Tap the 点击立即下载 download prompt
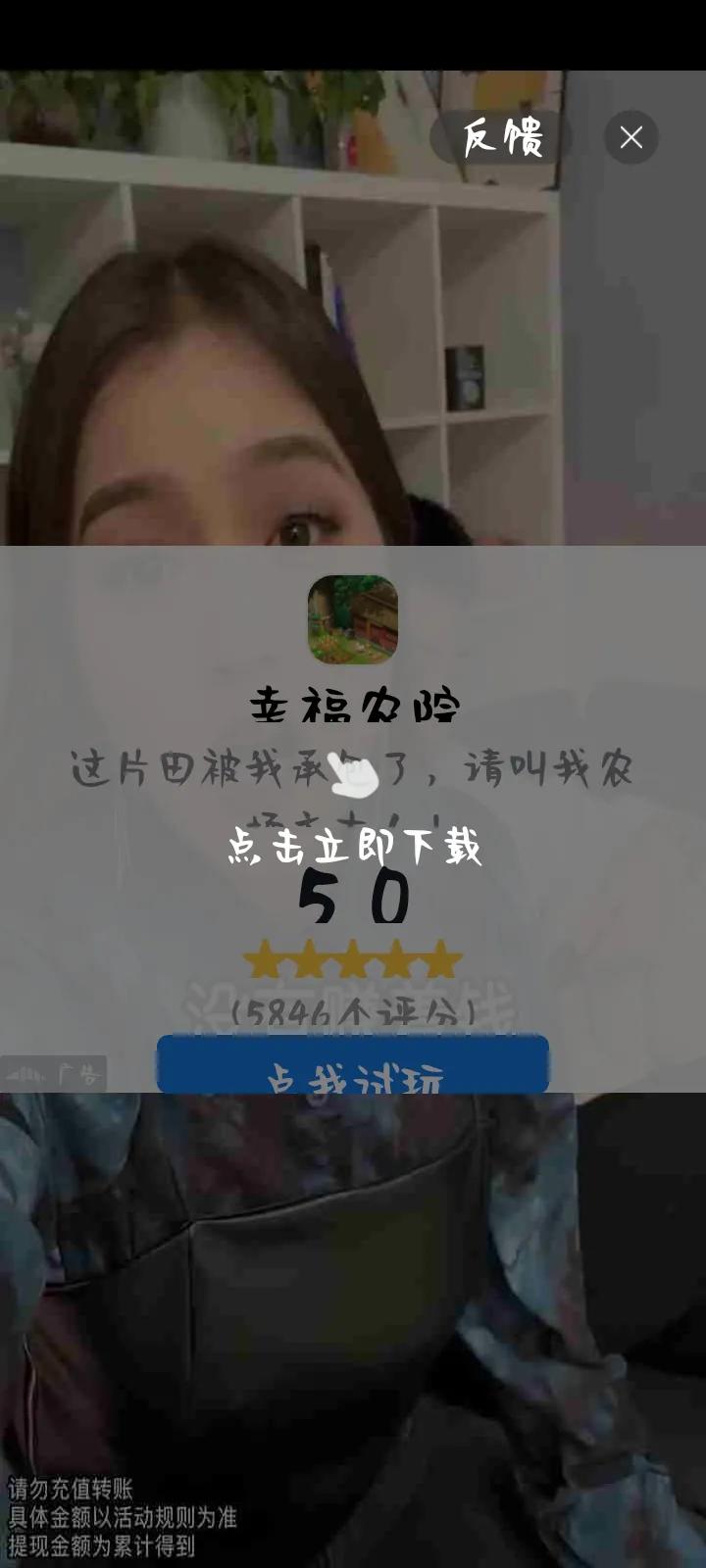Image resolution: width=706 pixels, height=1568 pixels. pos(353,851)
